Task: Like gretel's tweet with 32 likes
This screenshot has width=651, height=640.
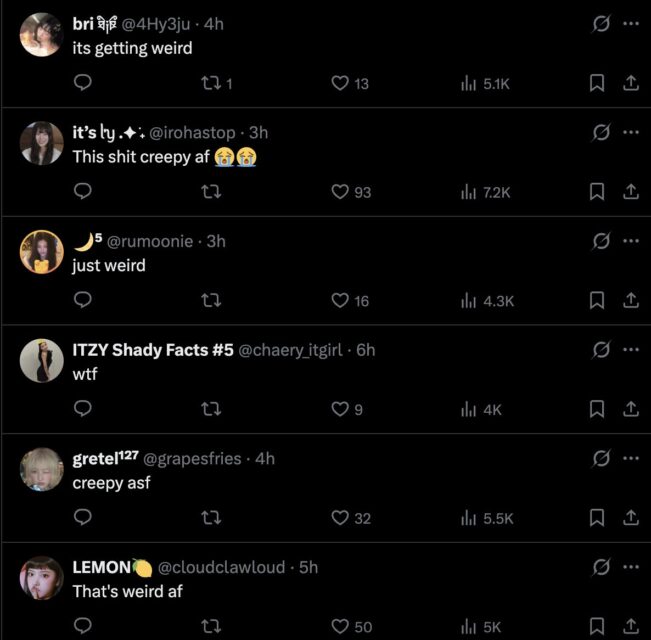Action: coord(341,517)
